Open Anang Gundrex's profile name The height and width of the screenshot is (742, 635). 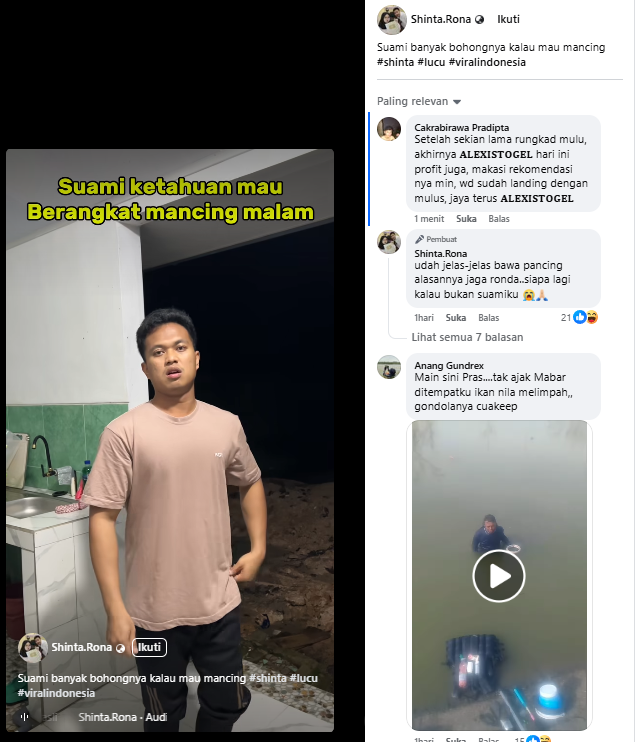449,365
